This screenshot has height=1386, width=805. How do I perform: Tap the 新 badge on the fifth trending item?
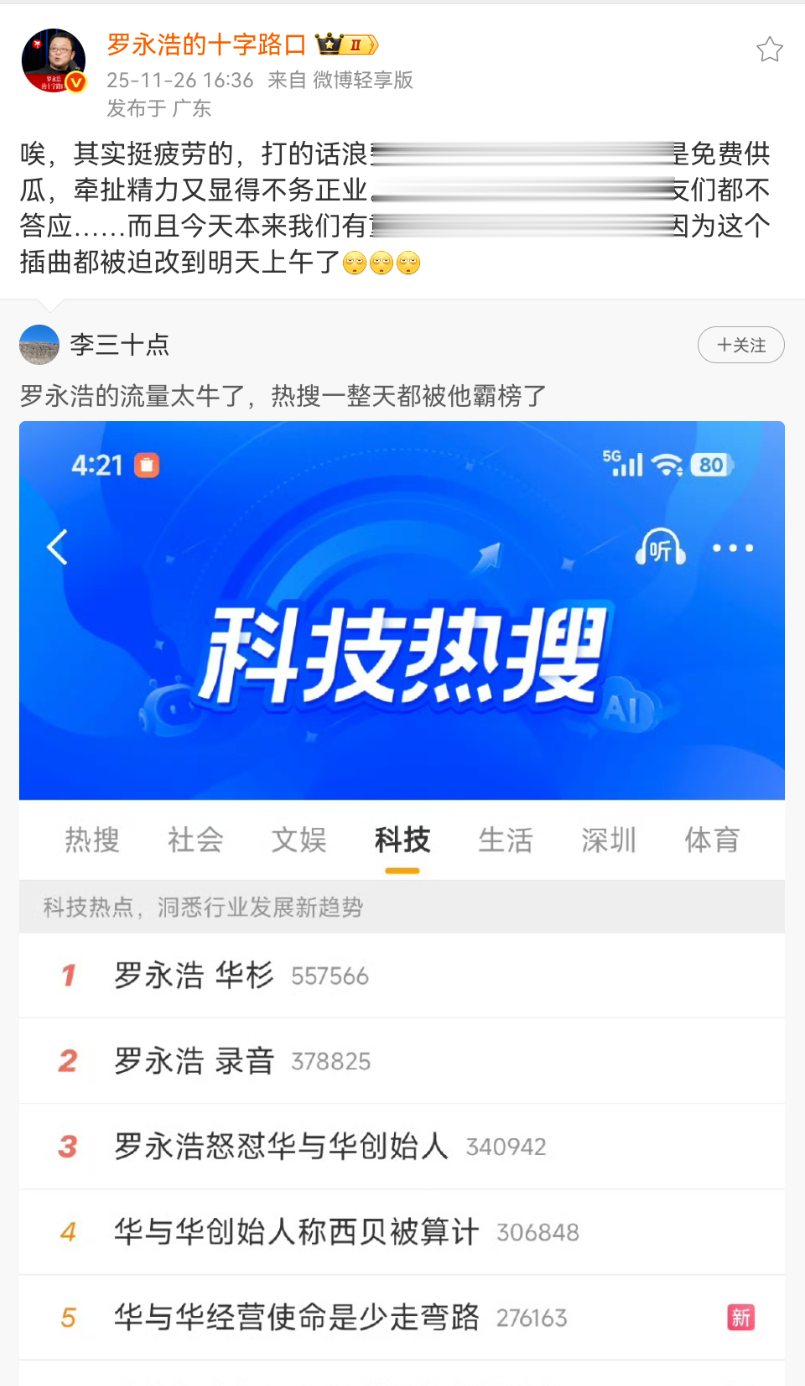click(x=740, y=1319)
